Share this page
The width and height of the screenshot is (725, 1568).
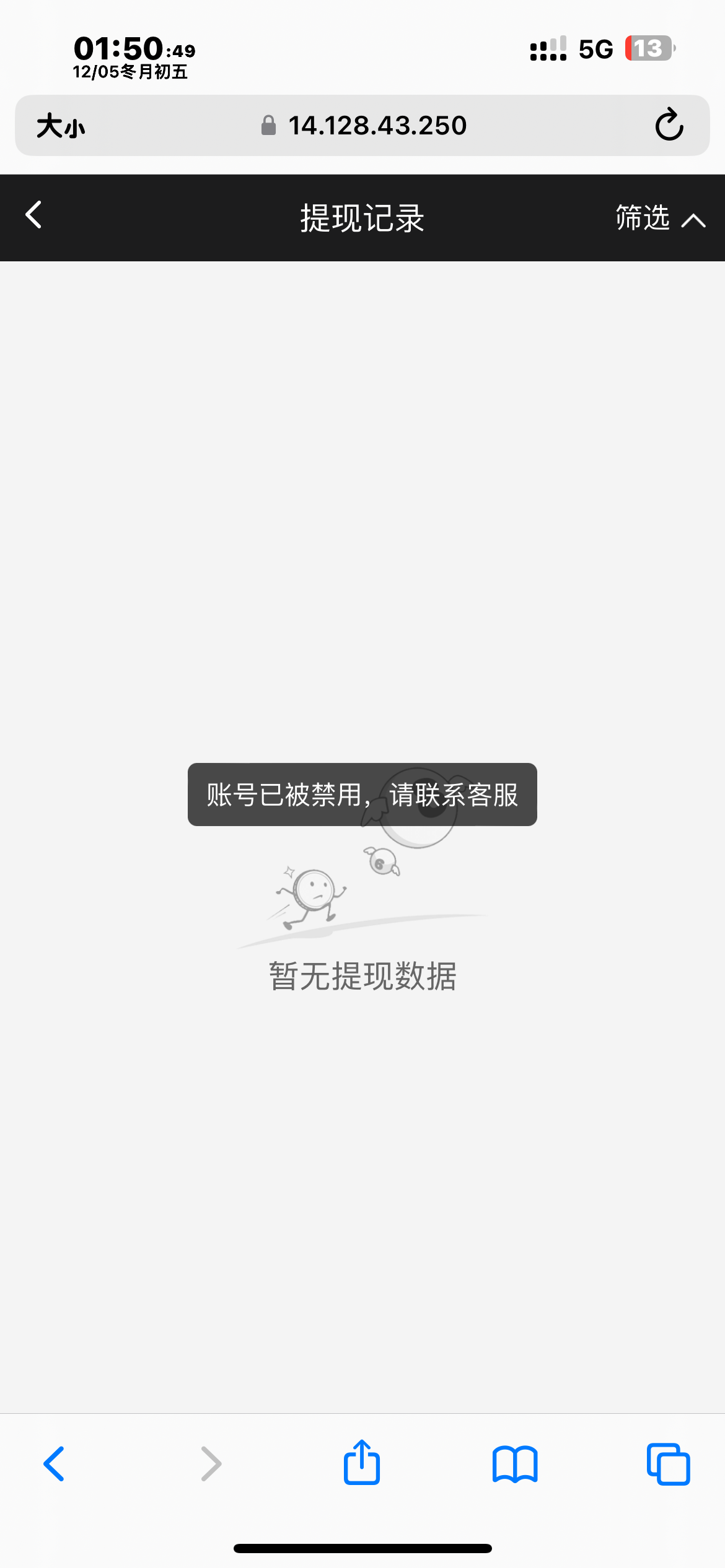(362, 1463)
